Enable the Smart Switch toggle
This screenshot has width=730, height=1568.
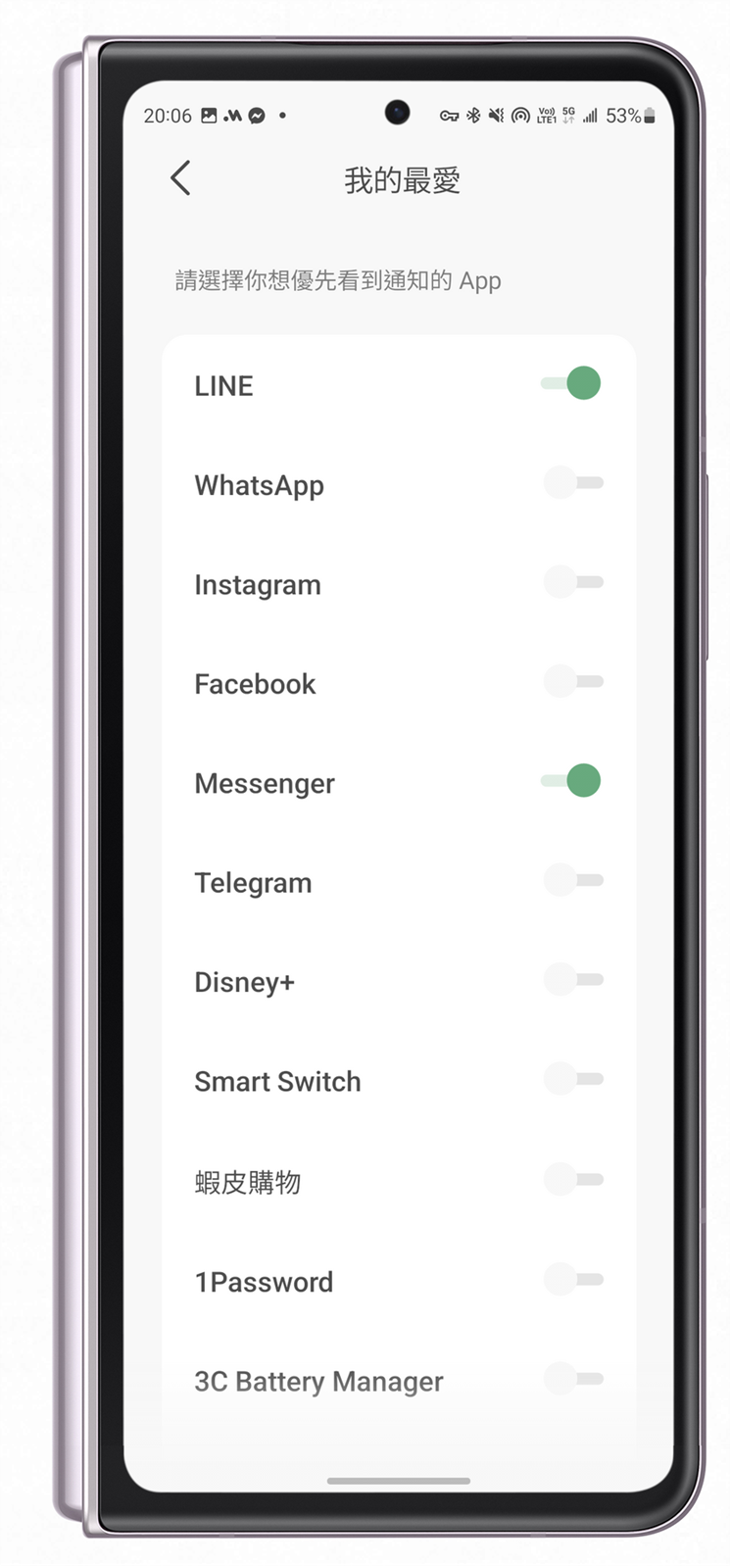pyautogui.click(x=573, y=1079)
